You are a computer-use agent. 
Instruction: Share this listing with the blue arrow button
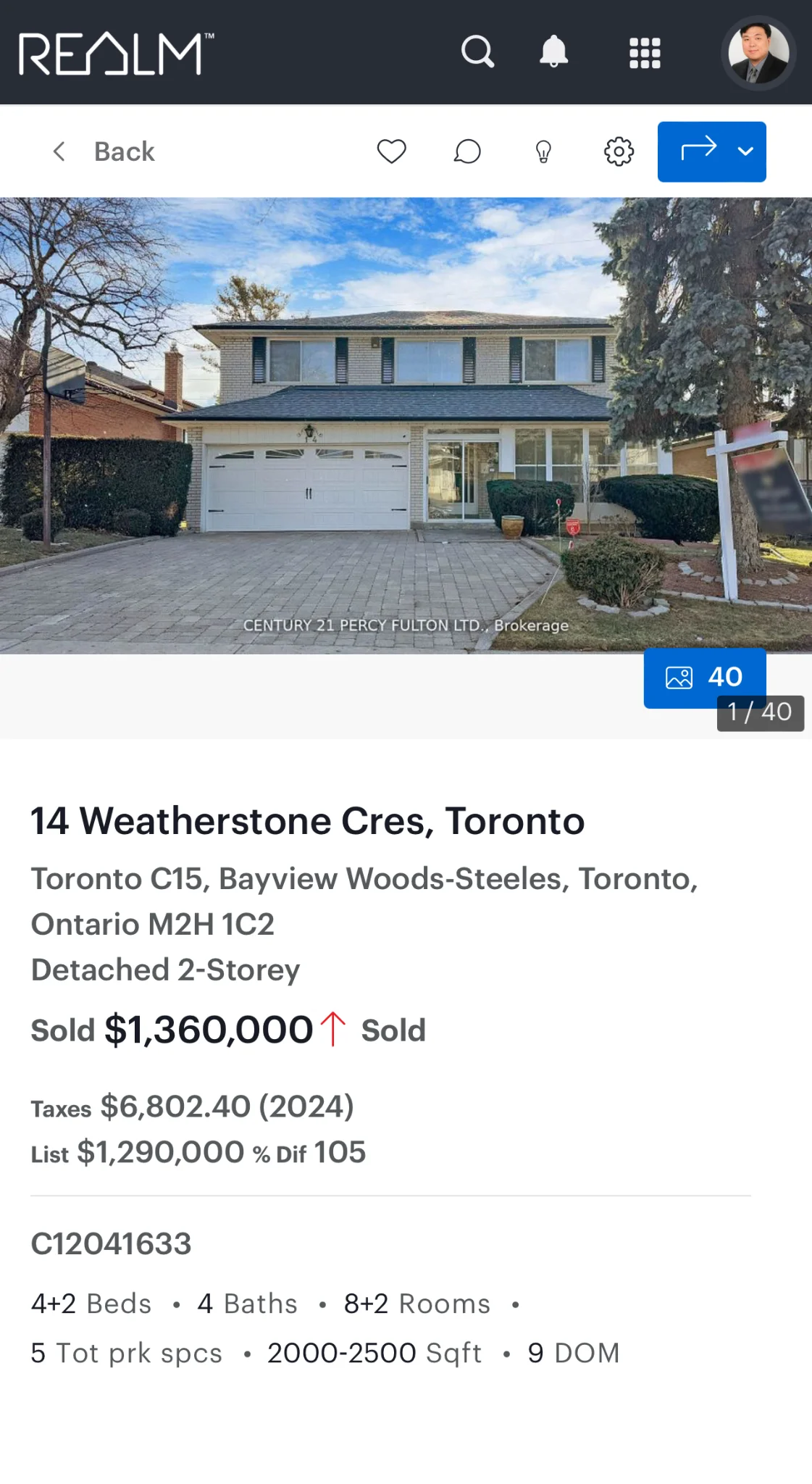[698, 151]
